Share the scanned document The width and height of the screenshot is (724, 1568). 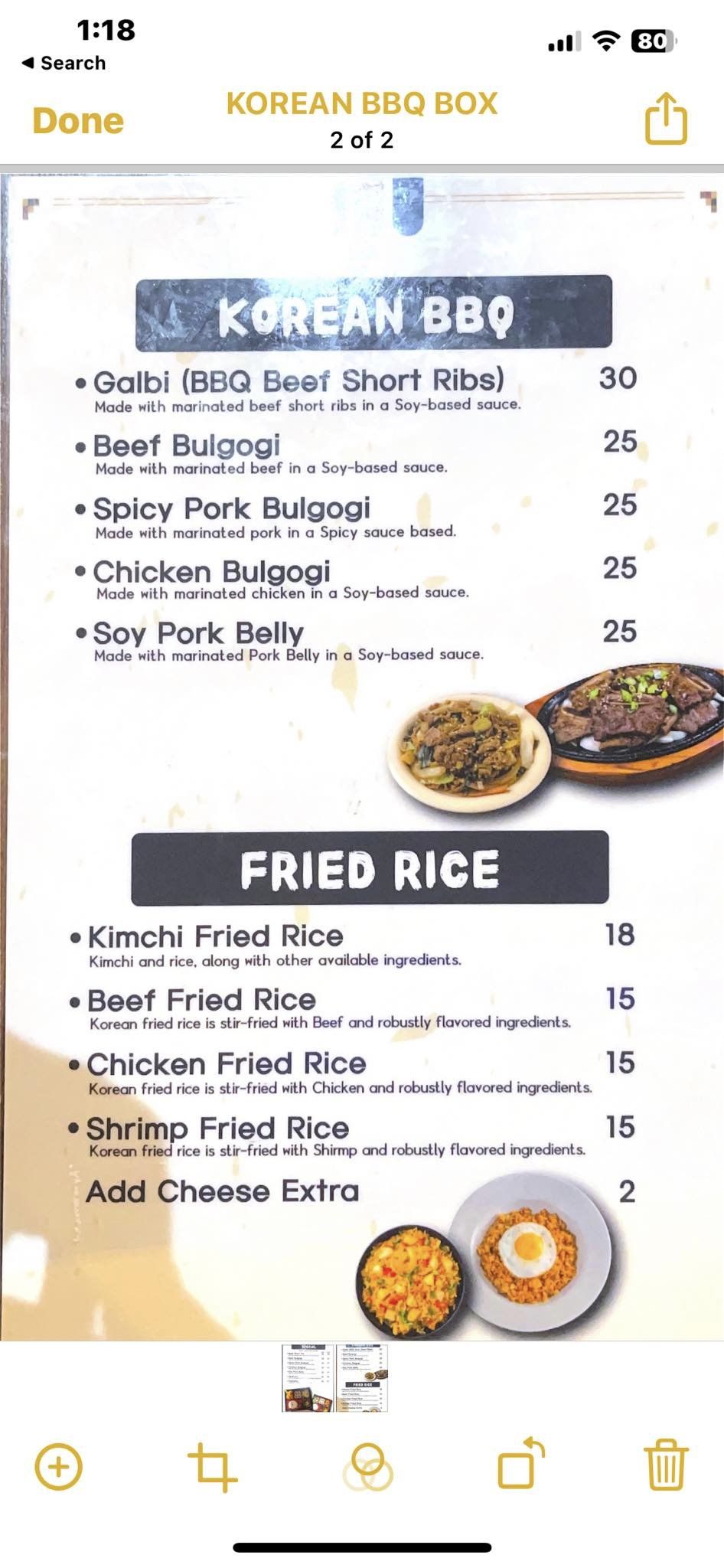coord(666,119)
